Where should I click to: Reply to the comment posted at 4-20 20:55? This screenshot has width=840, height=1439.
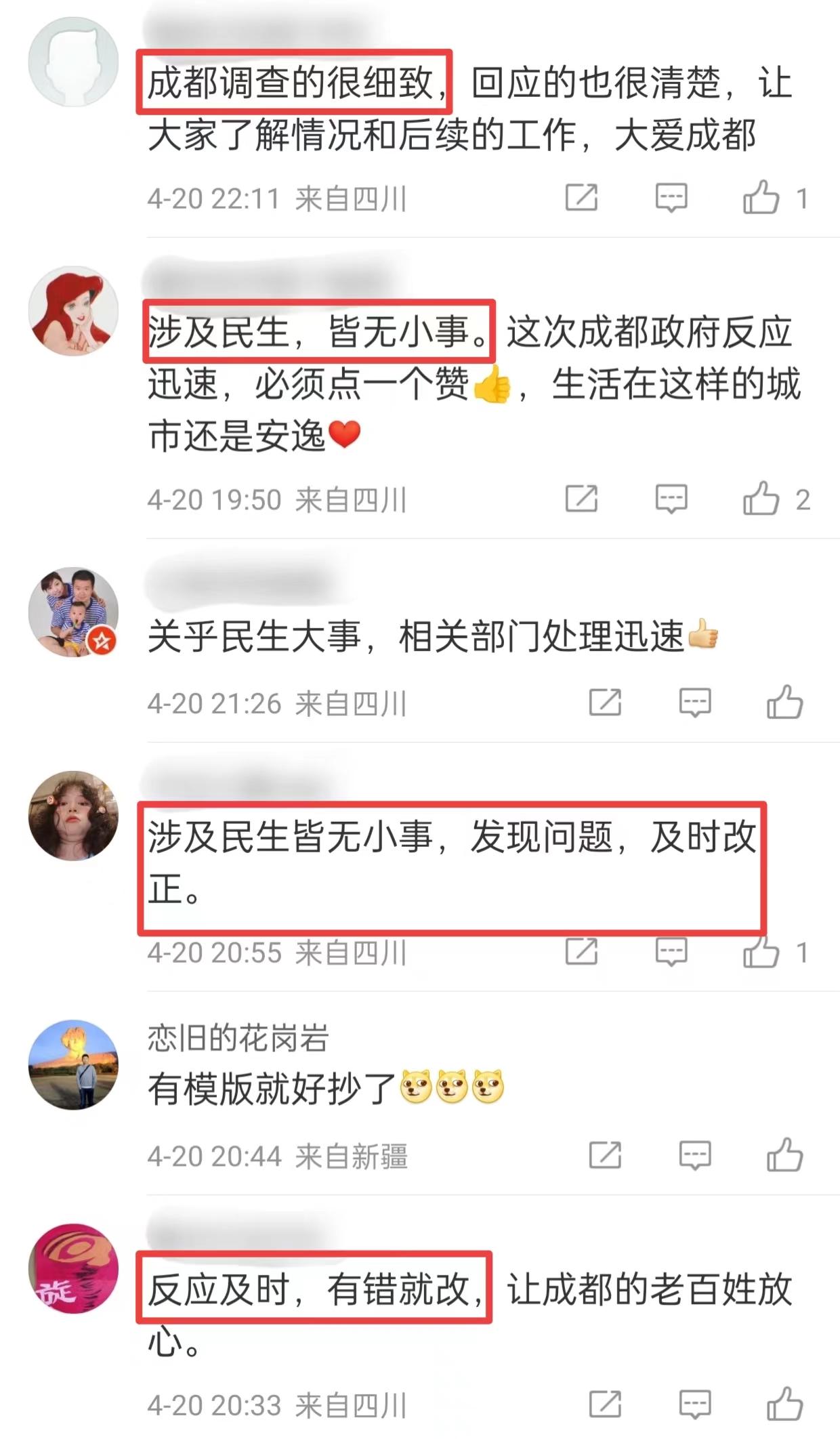click(x=671, y=953)
